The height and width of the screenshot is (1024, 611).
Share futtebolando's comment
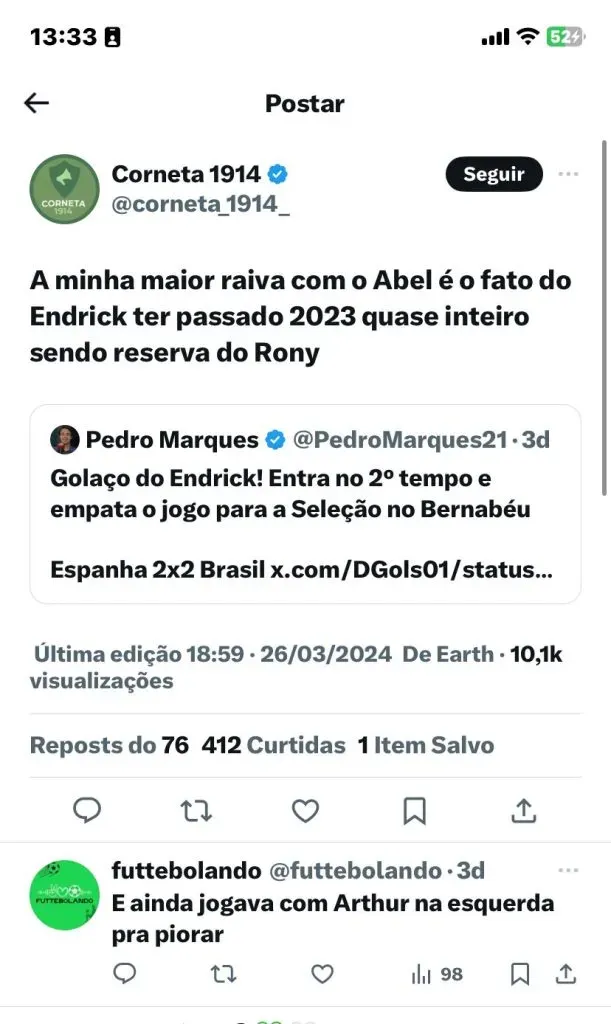566,973
